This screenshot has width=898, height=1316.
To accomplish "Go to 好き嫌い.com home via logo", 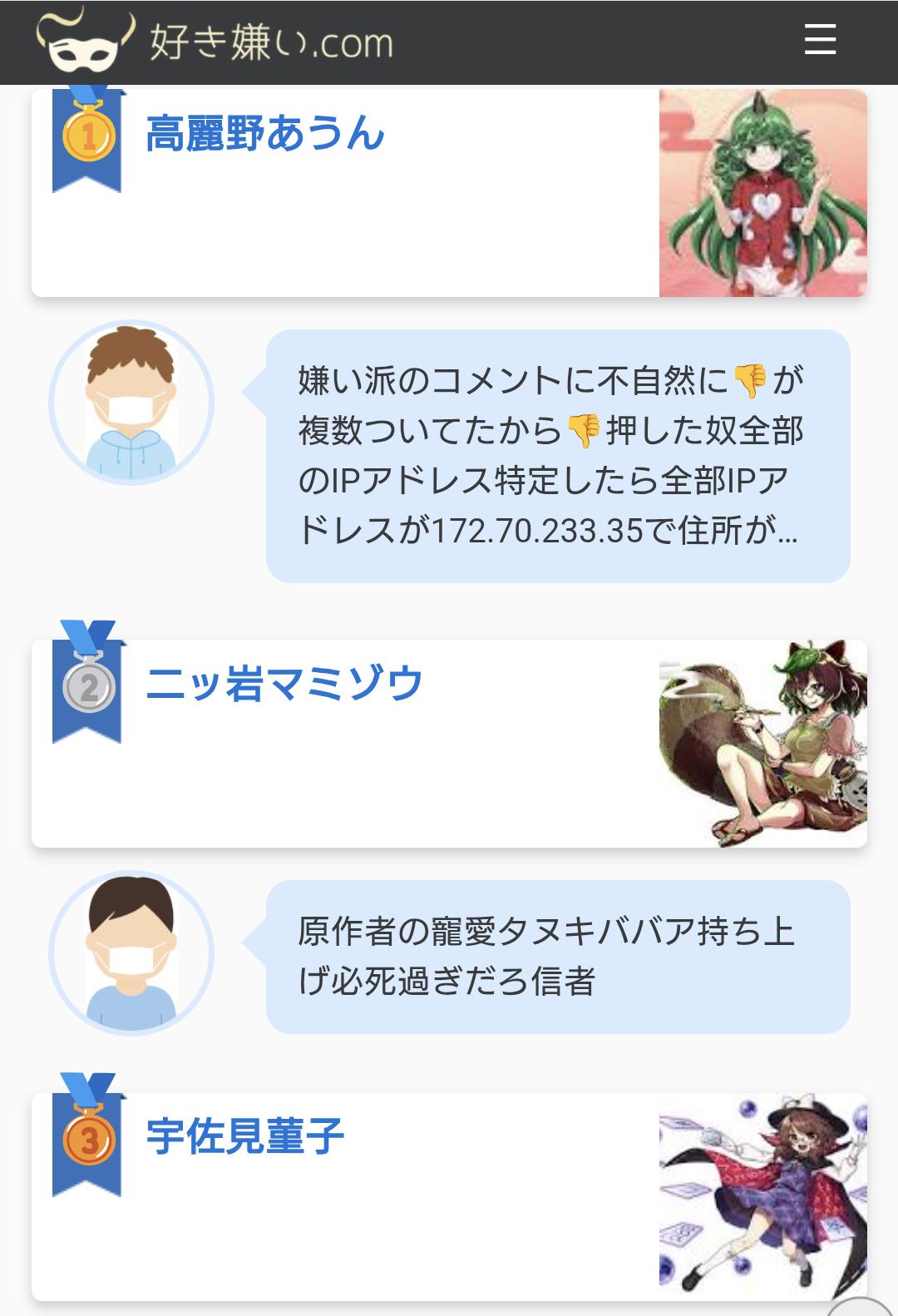I will (x=216, y=42).
